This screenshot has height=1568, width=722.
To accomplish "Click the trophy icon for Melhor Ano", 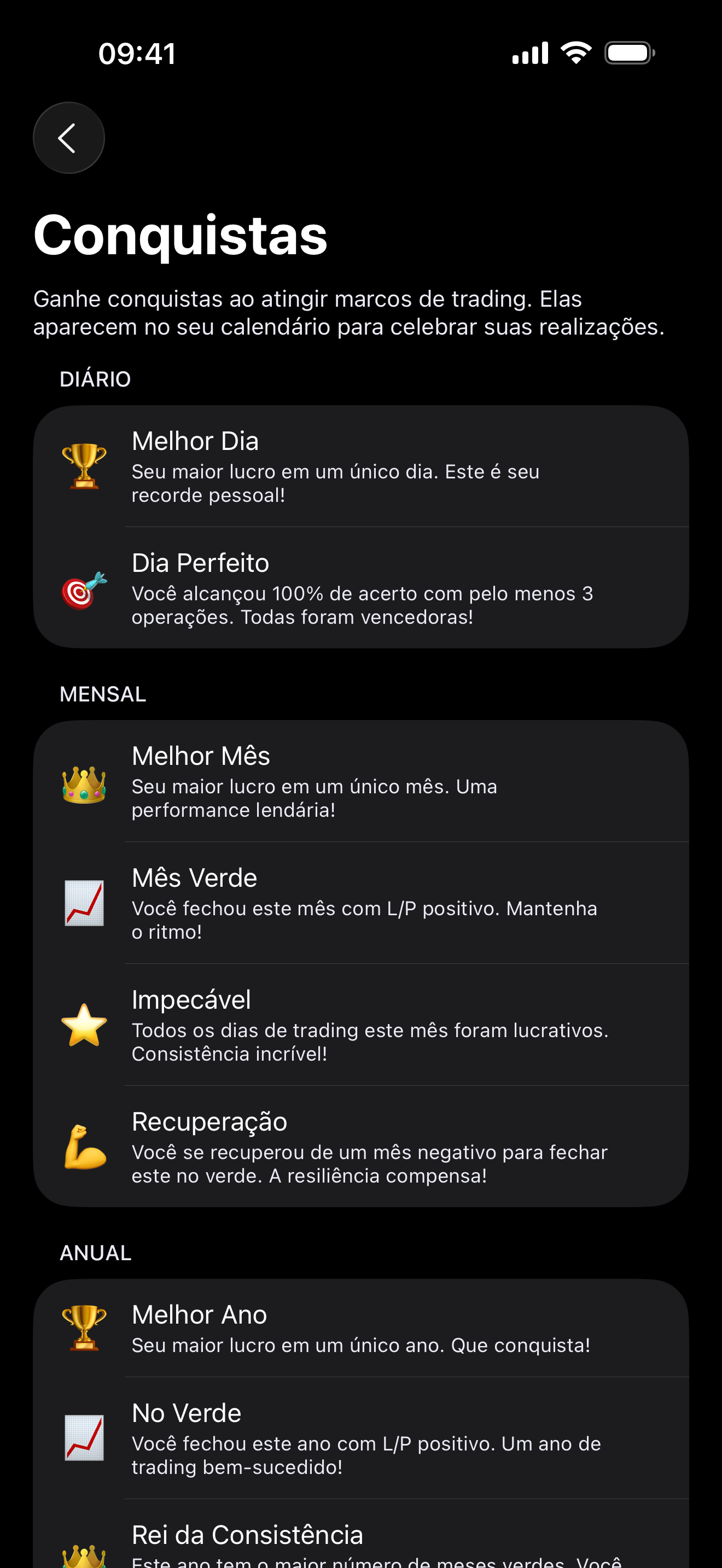I will (x=84, y=1328).
